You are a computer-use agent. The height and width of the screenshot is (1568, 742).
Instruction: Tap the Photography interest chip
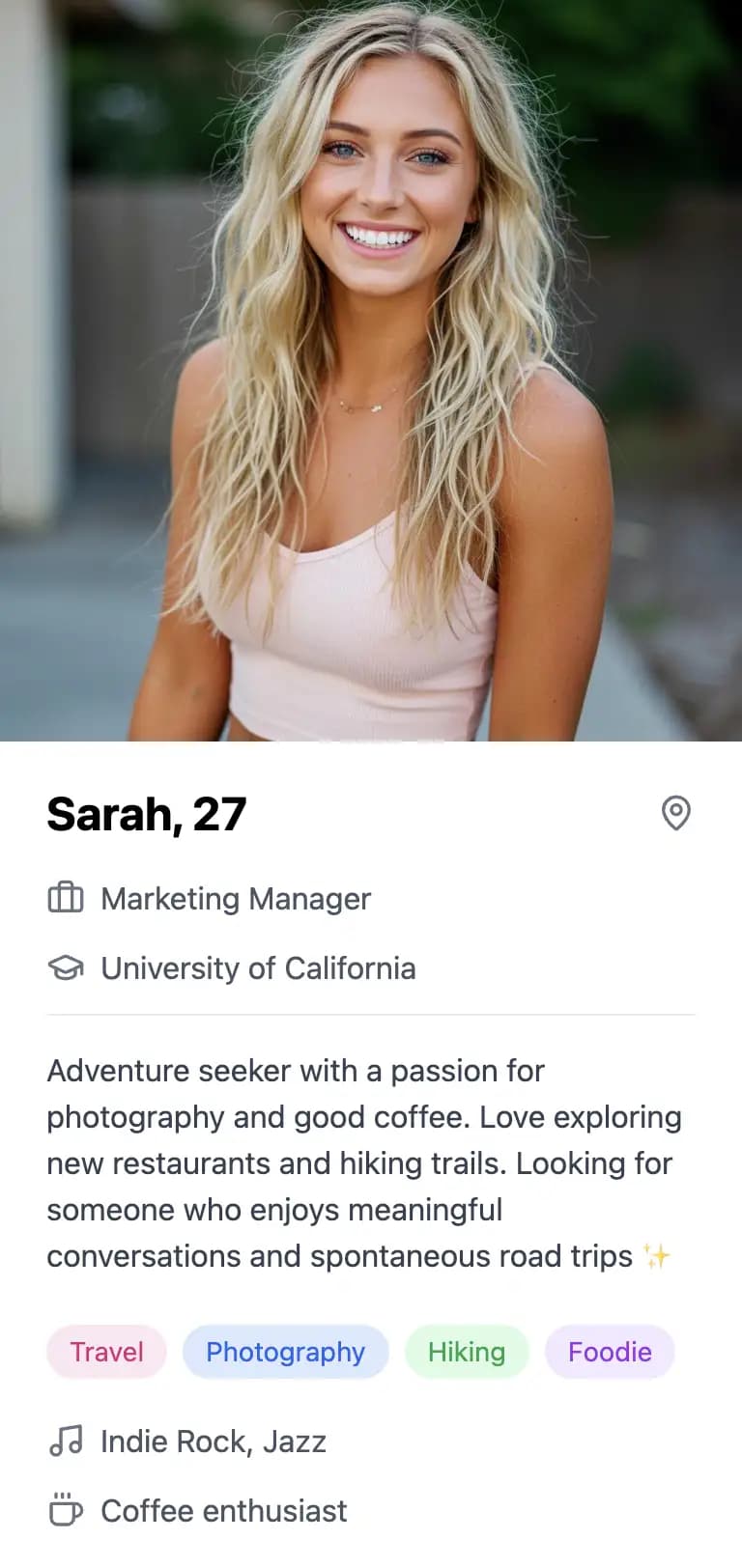(x=285, y=1351)
